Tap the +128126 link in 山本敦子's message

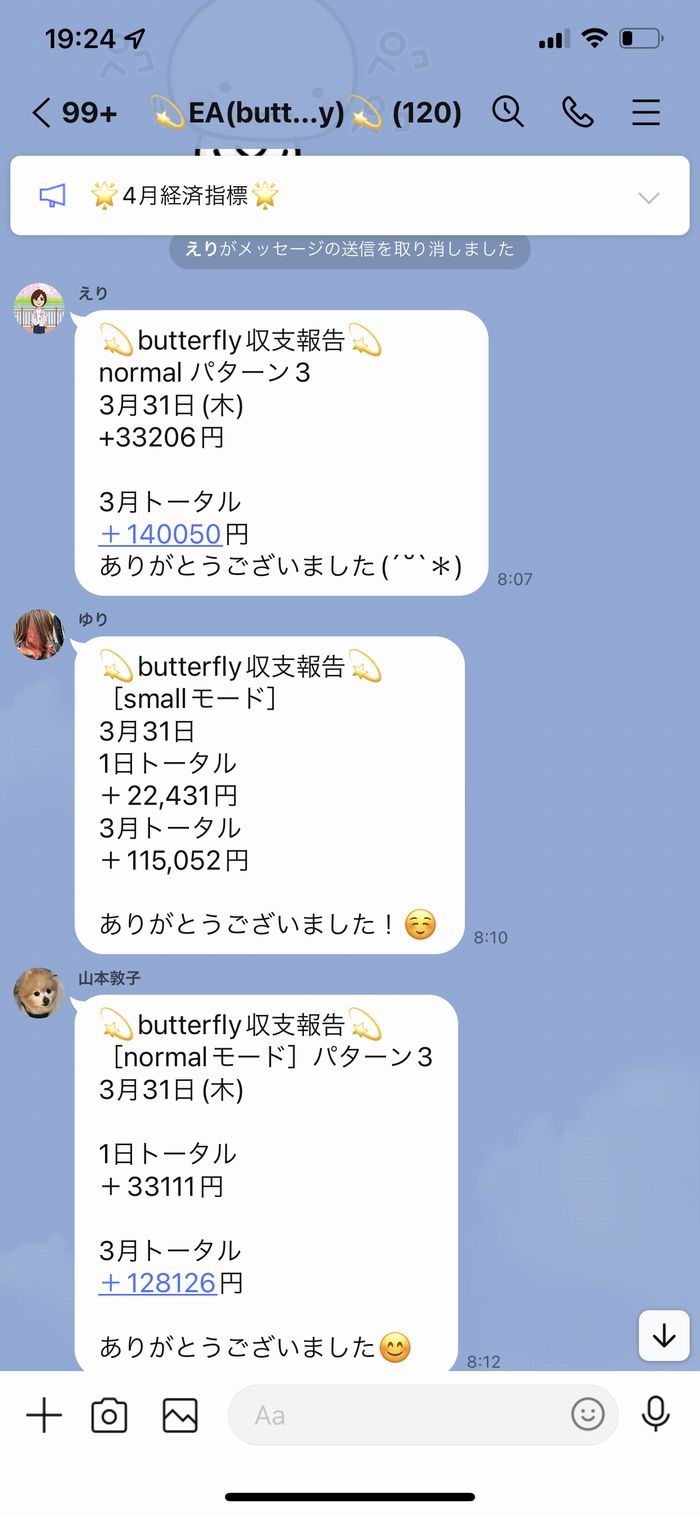pyautogui.click(x=158, y=1283)
